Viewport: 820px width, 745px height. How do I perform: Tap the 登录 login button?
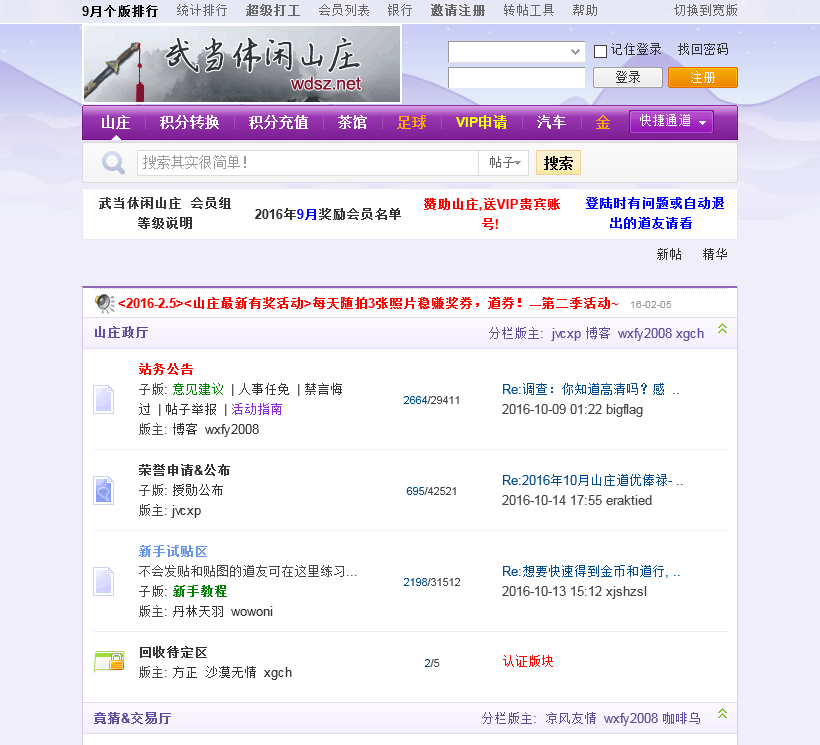coord(627,77)
